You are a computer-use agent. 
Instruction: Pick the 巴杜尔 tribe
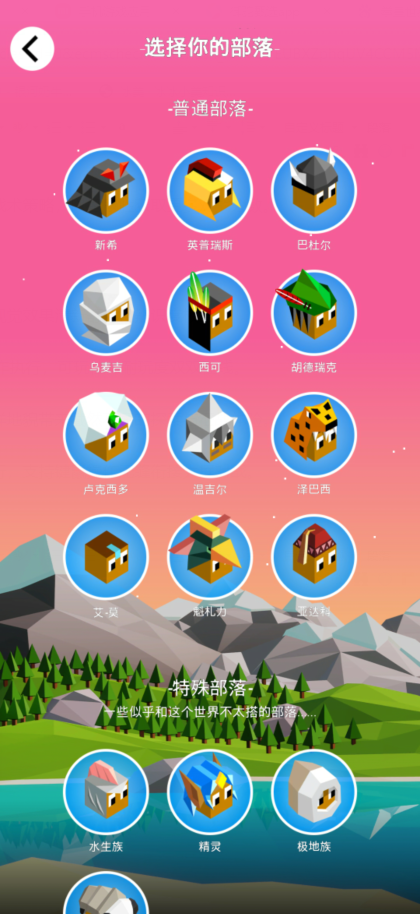tap(314, 191)
